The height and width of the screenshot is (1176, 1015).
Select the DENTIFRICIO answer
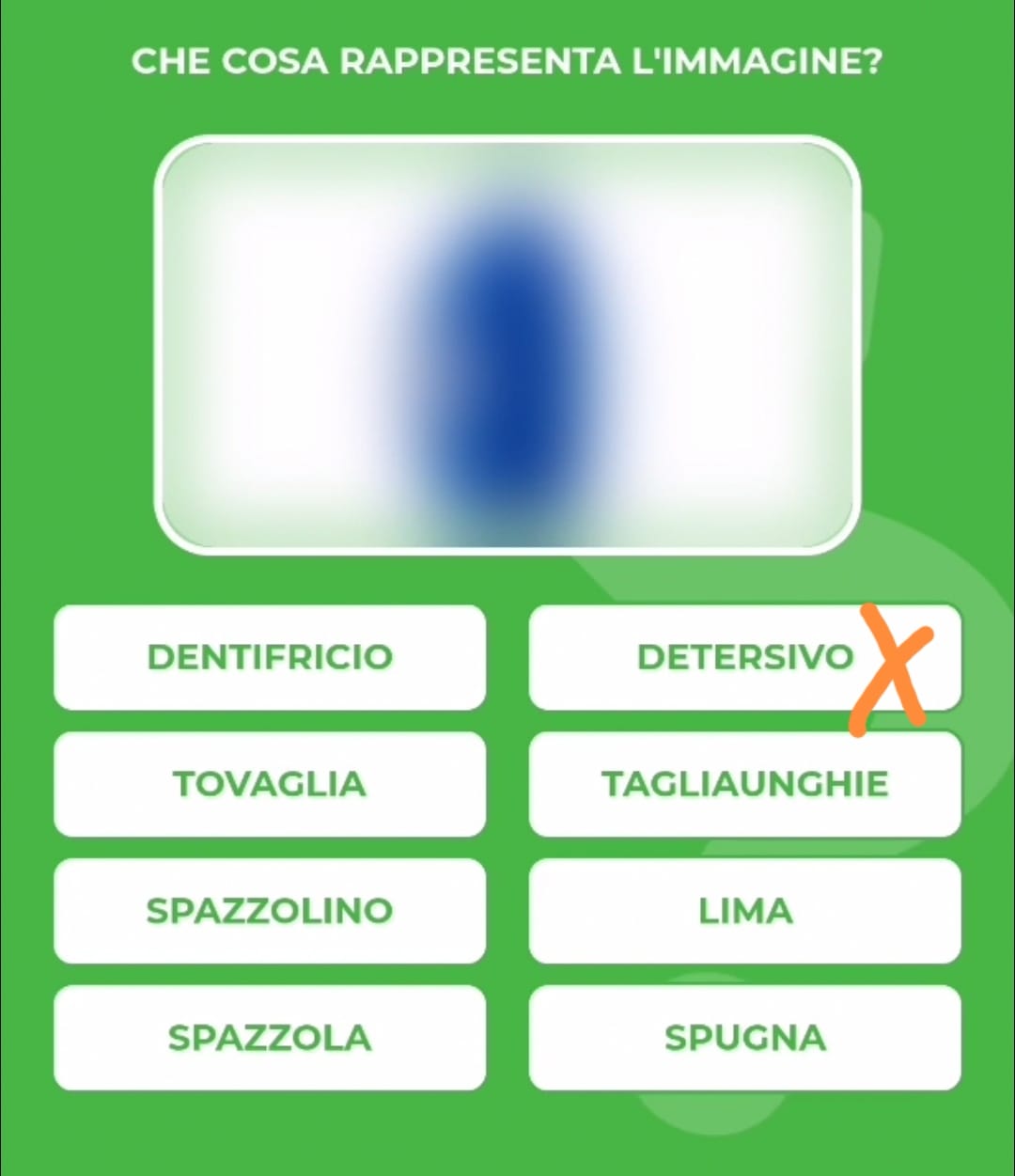point(270,657)
